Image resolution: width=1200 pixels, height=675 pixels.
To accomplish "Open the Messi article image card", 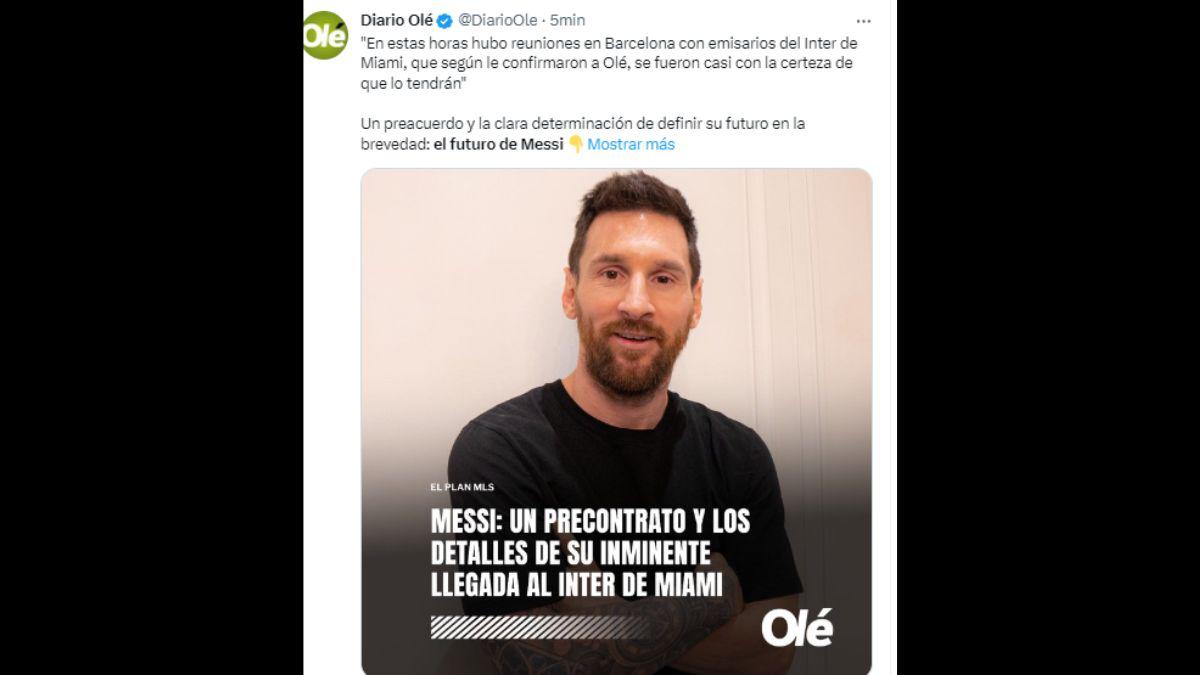I will click(616, 420).
